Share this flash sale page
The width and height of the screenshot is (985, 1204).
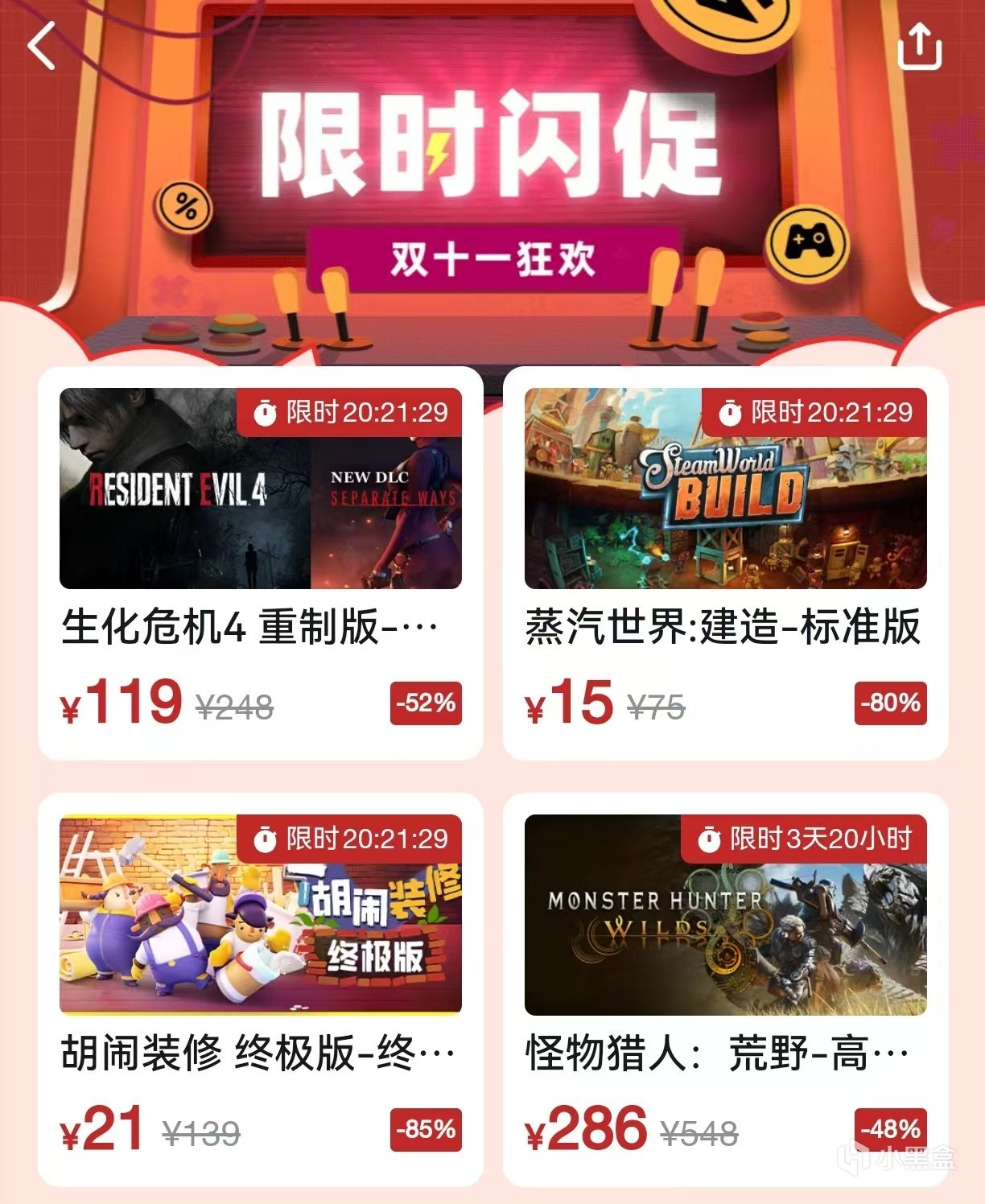(x=919, y=46)
